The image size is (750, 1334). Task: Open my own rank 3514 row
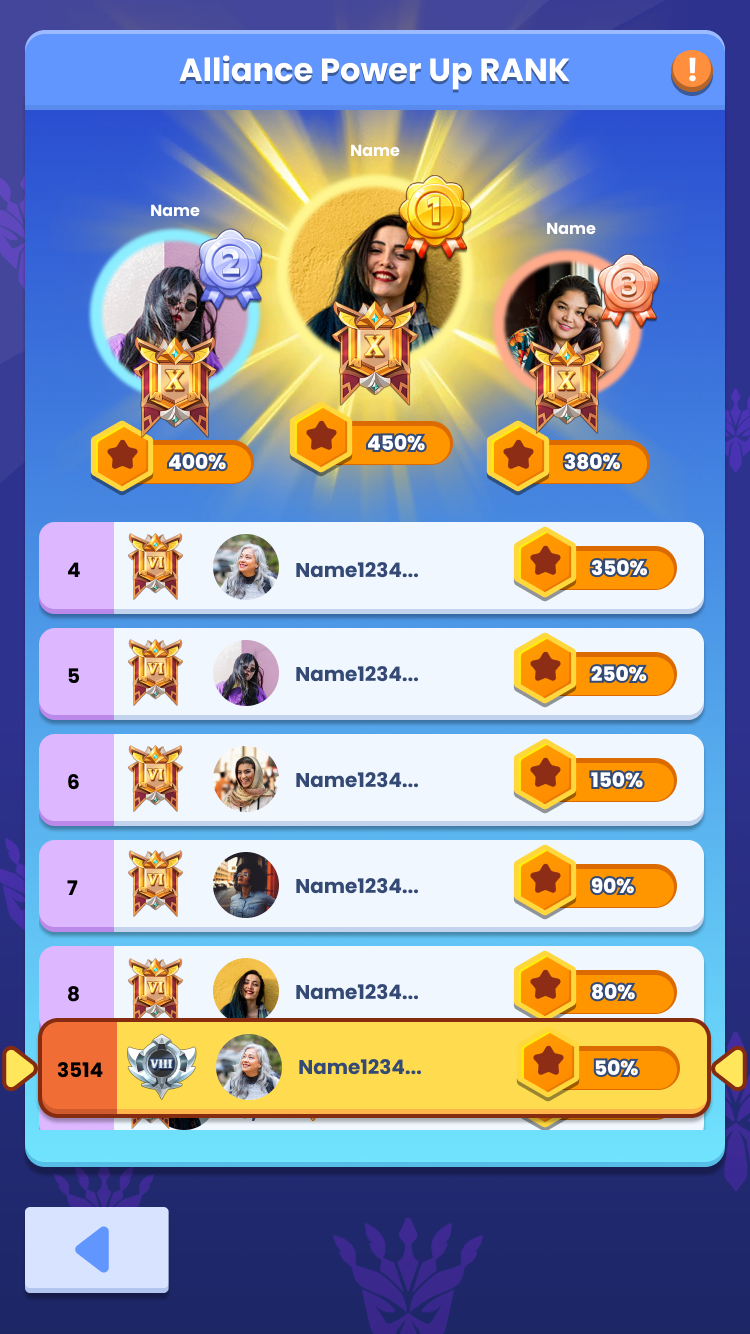(373, 1068)
